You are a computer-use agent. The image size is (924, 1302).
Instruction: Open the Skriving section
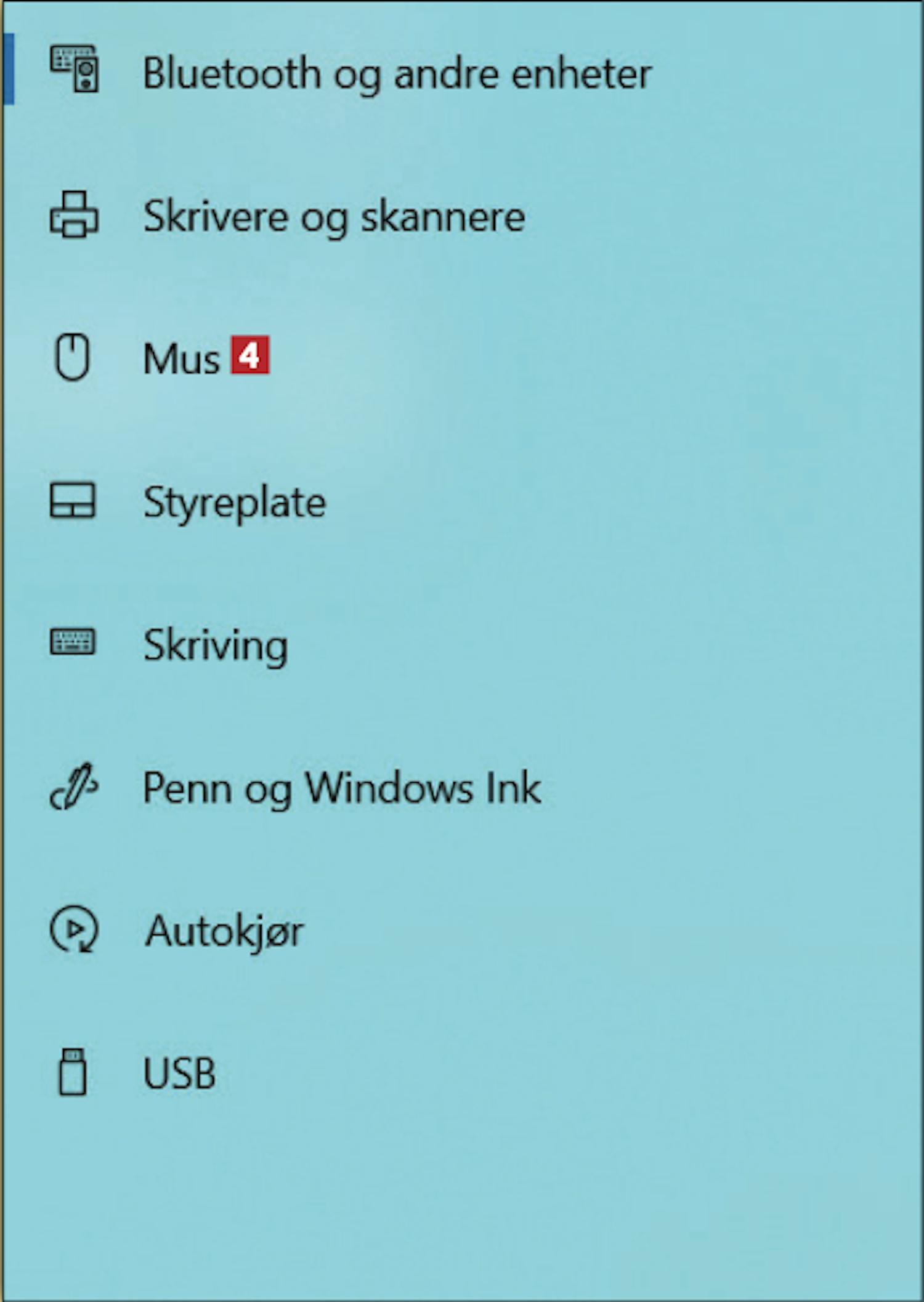pyautogui.click(x=215, y=645)
